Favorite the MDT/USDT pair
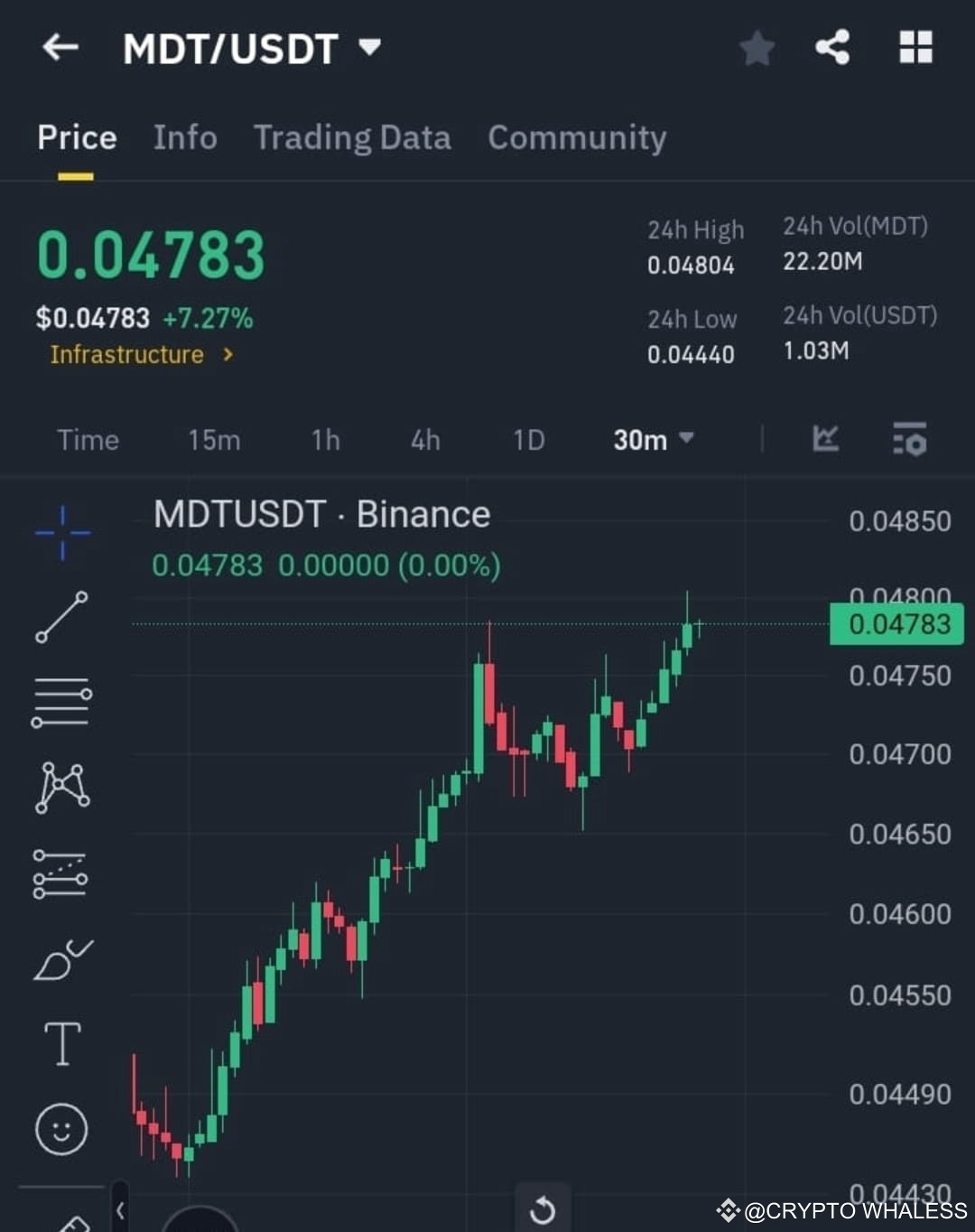 (757, 48)
